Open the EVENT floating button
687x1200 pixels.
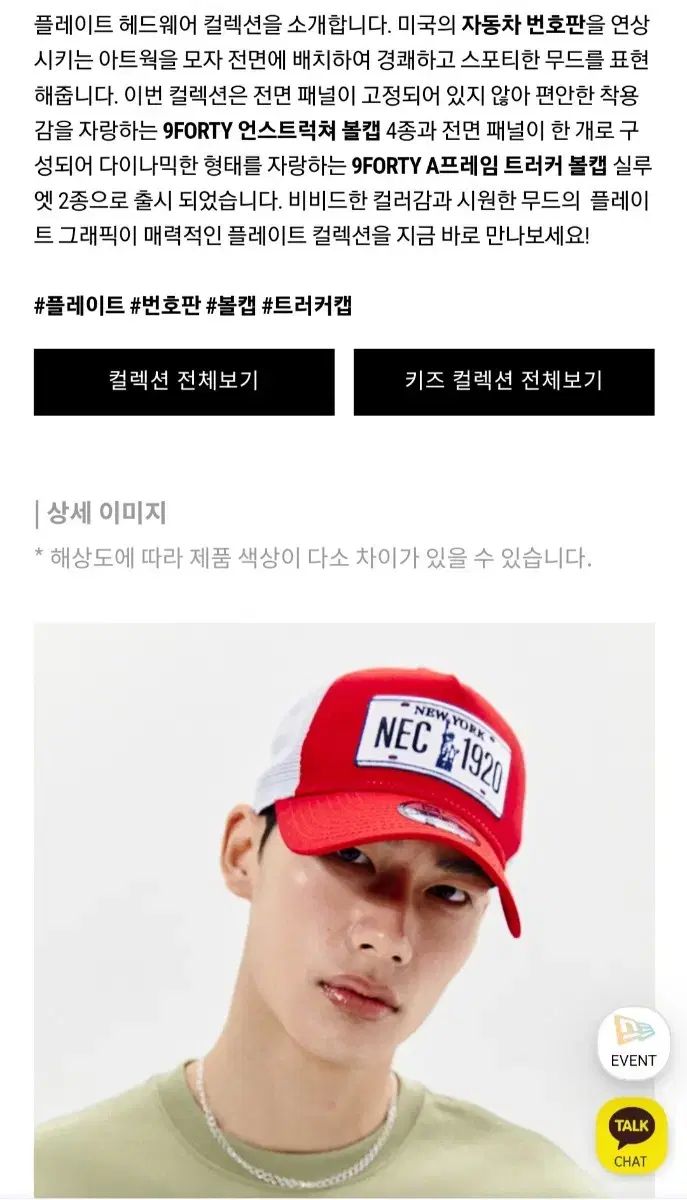point(633,1044)
